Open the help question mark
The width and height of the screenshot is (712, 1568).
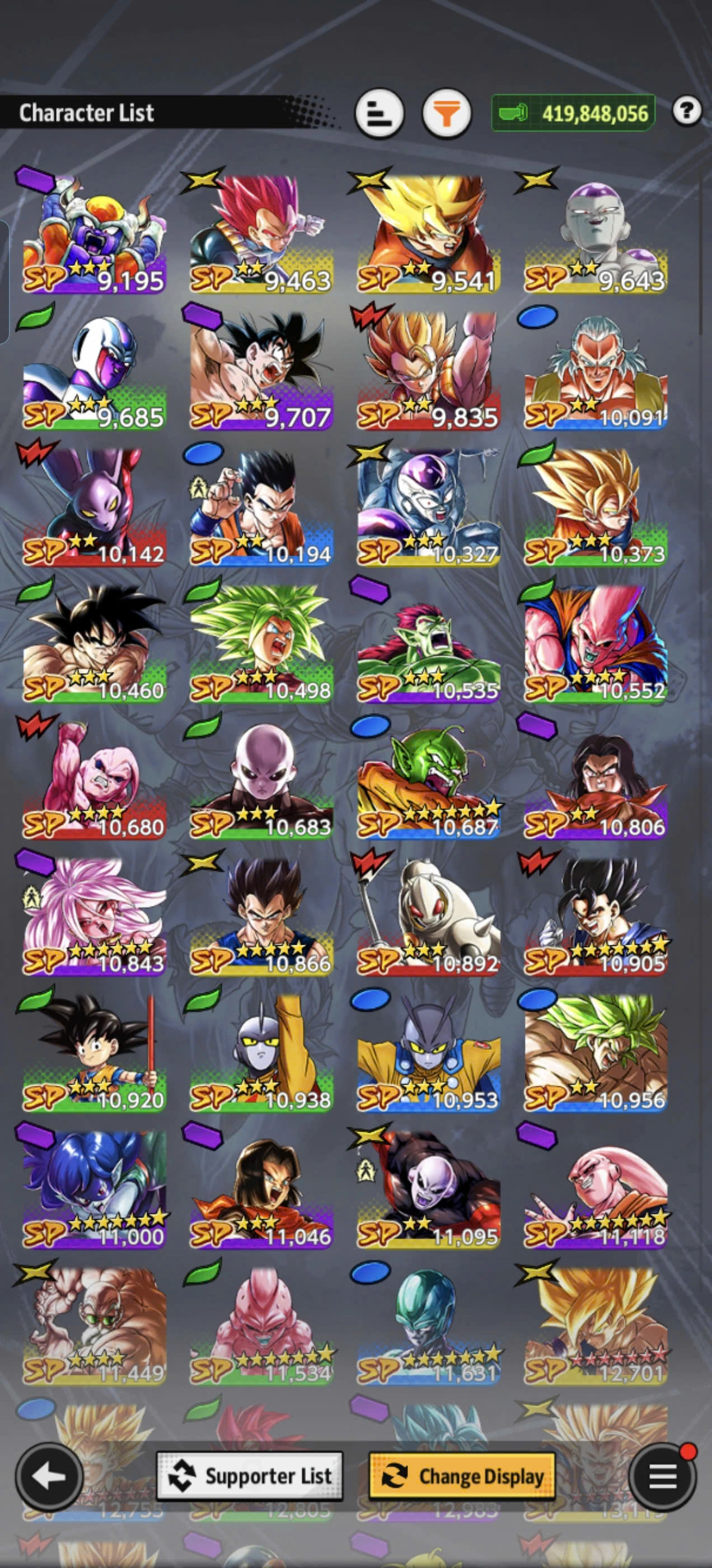(x=686, y=111)
